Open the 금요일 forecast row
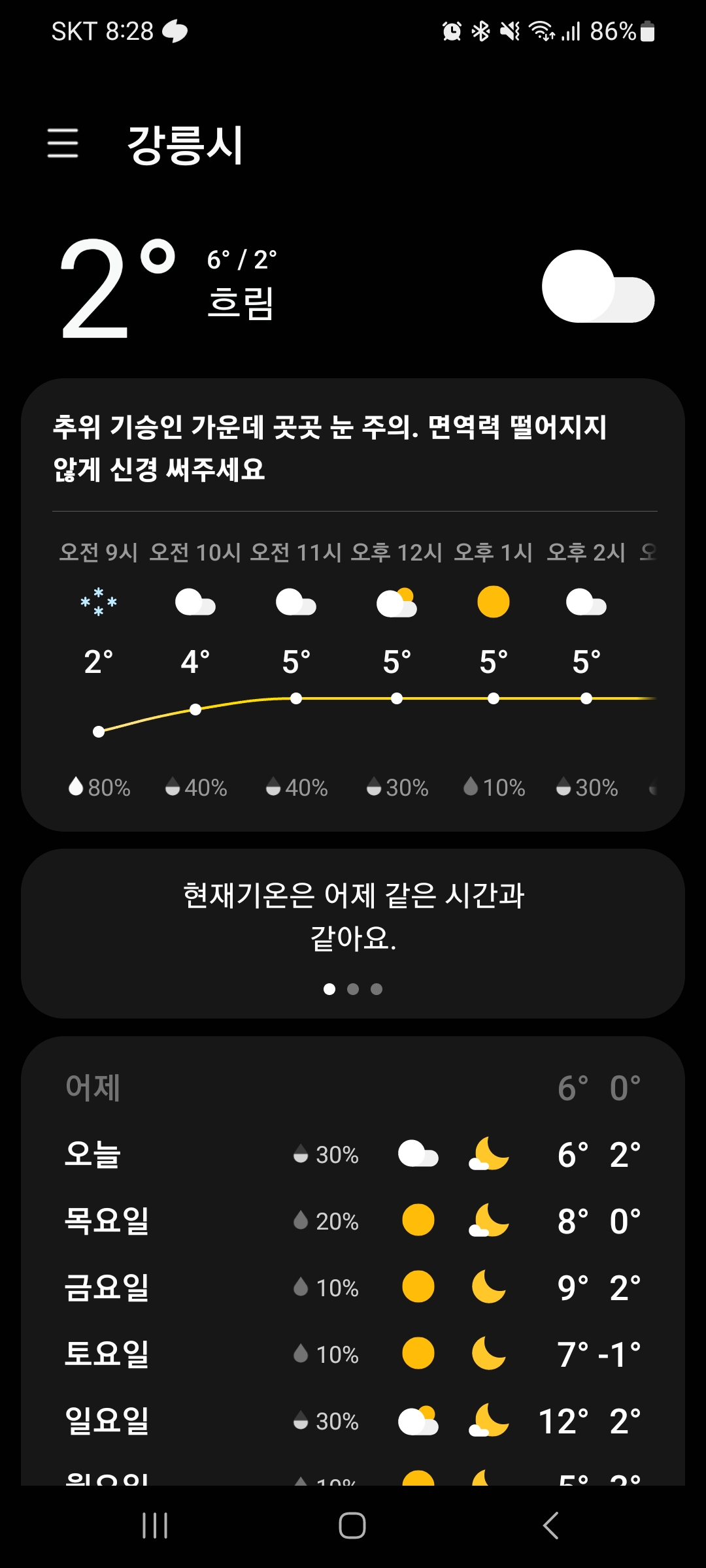 (x=353, y=1287)
